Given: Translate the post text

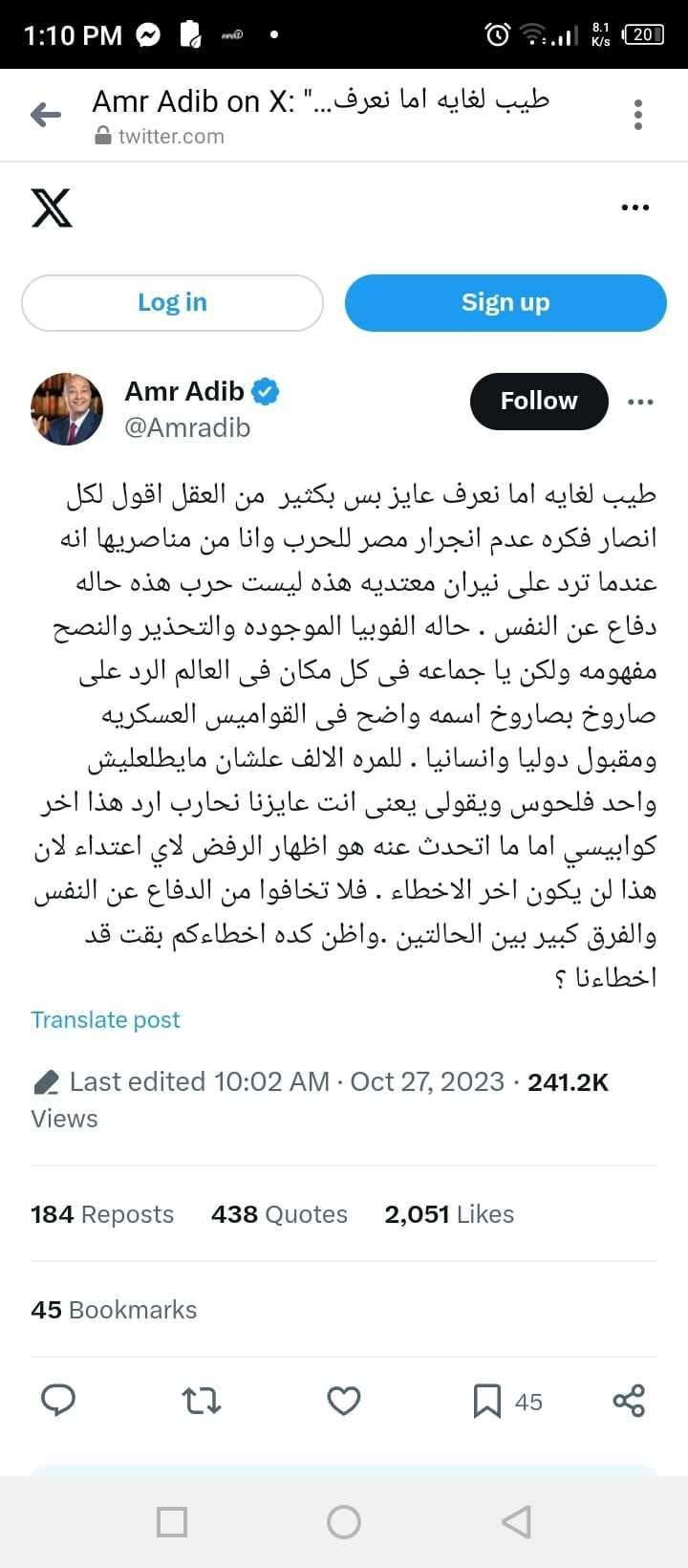Looking at the screenshot, I should pyautogui.click(x=105, y=1019).
